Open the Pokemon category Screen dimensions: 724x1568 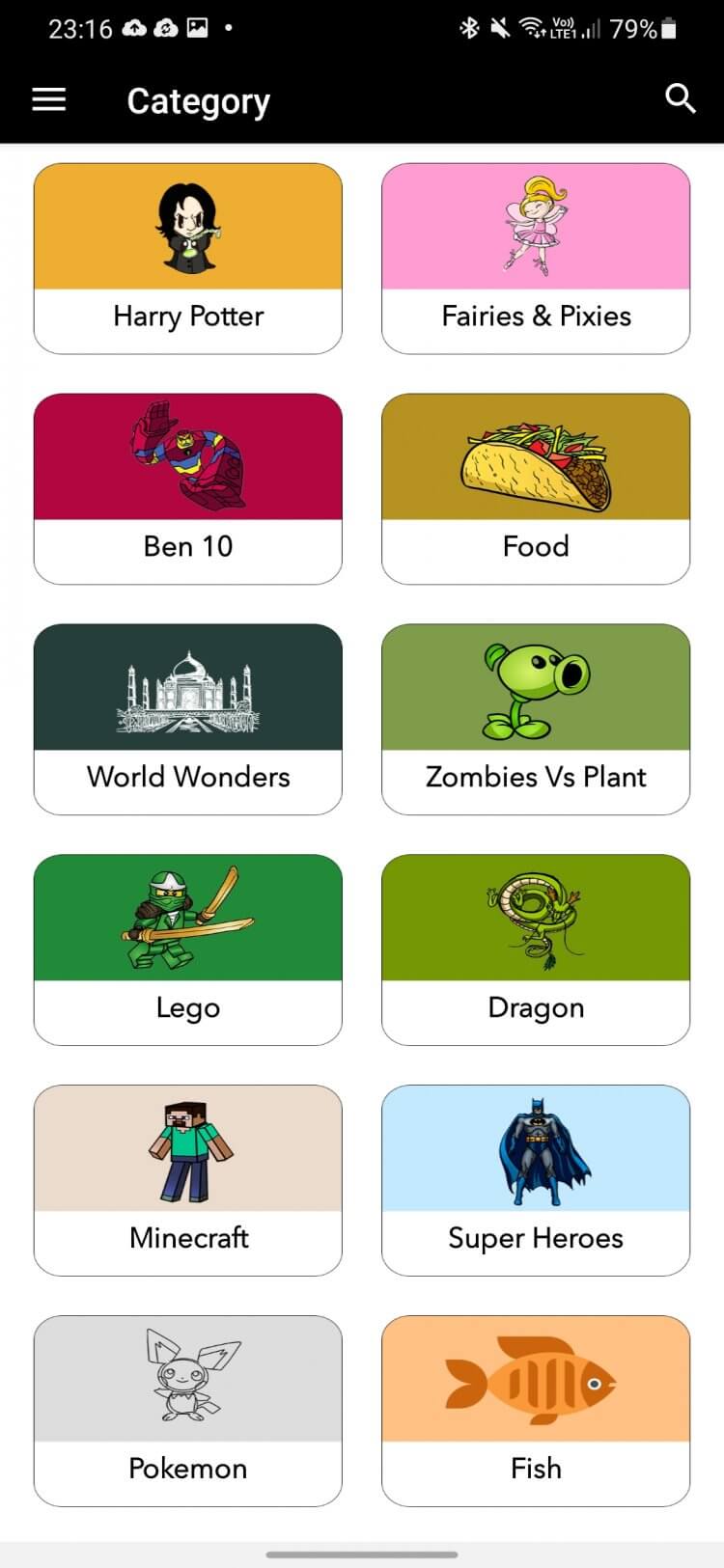[x=188, y=1411]
